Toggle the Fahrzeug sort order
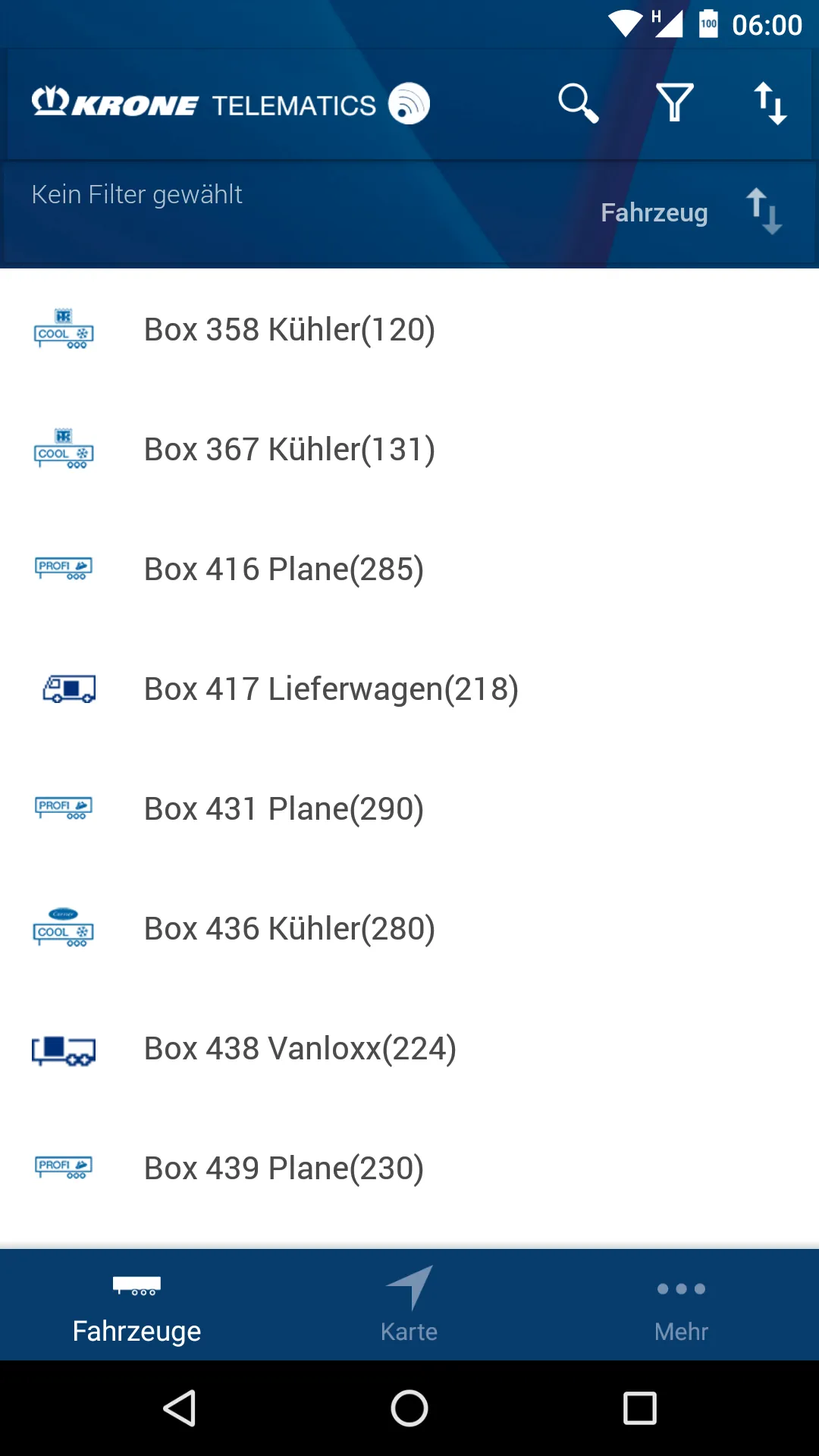Viewport: 819px width, 1456px height. click(763, 212)
